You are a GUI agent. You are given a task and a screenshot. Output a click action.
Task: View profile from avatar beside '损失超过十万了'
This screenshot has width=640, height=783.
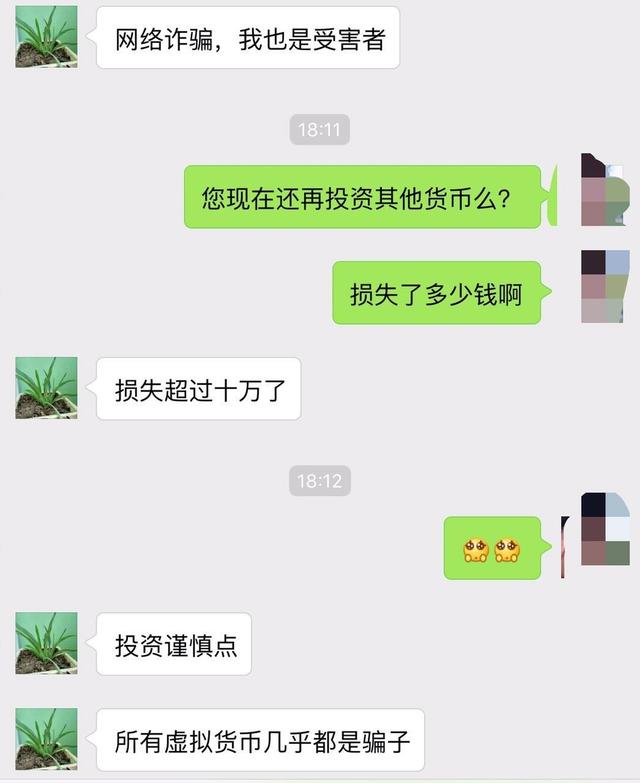tap(46, 388)
